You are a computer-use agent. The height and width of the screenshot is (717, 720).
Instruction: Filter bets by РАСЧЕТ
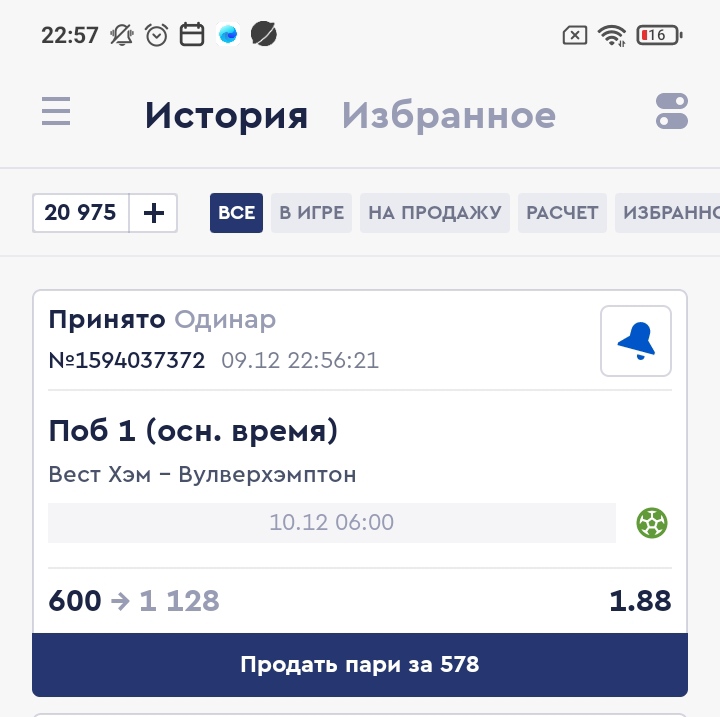[562, 213]
